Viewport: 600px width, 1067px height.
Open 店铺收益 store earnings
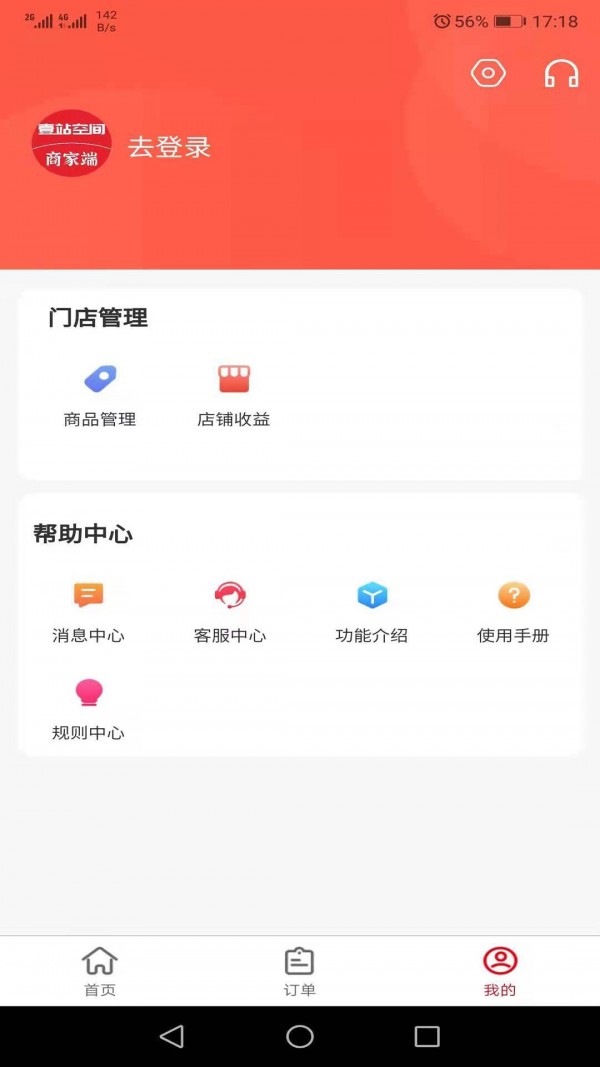233,396
